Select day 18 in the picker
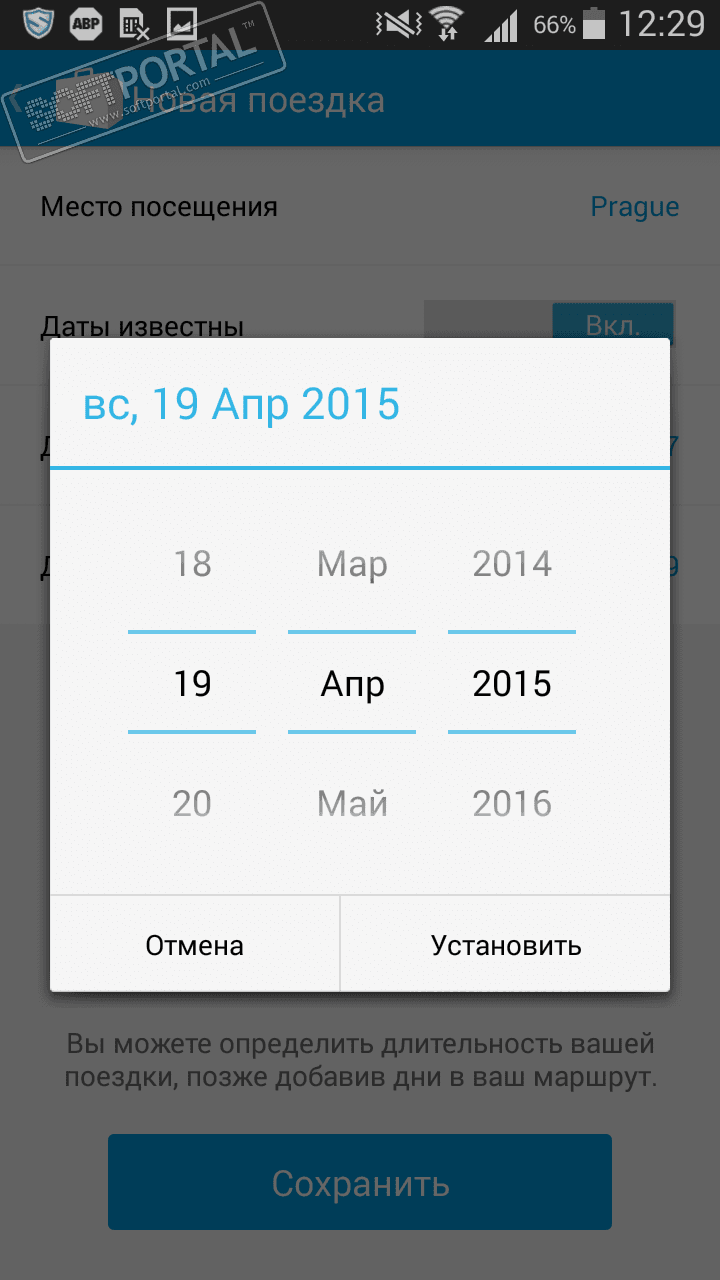The image size is (720, 1280). (x=192, y=564)
